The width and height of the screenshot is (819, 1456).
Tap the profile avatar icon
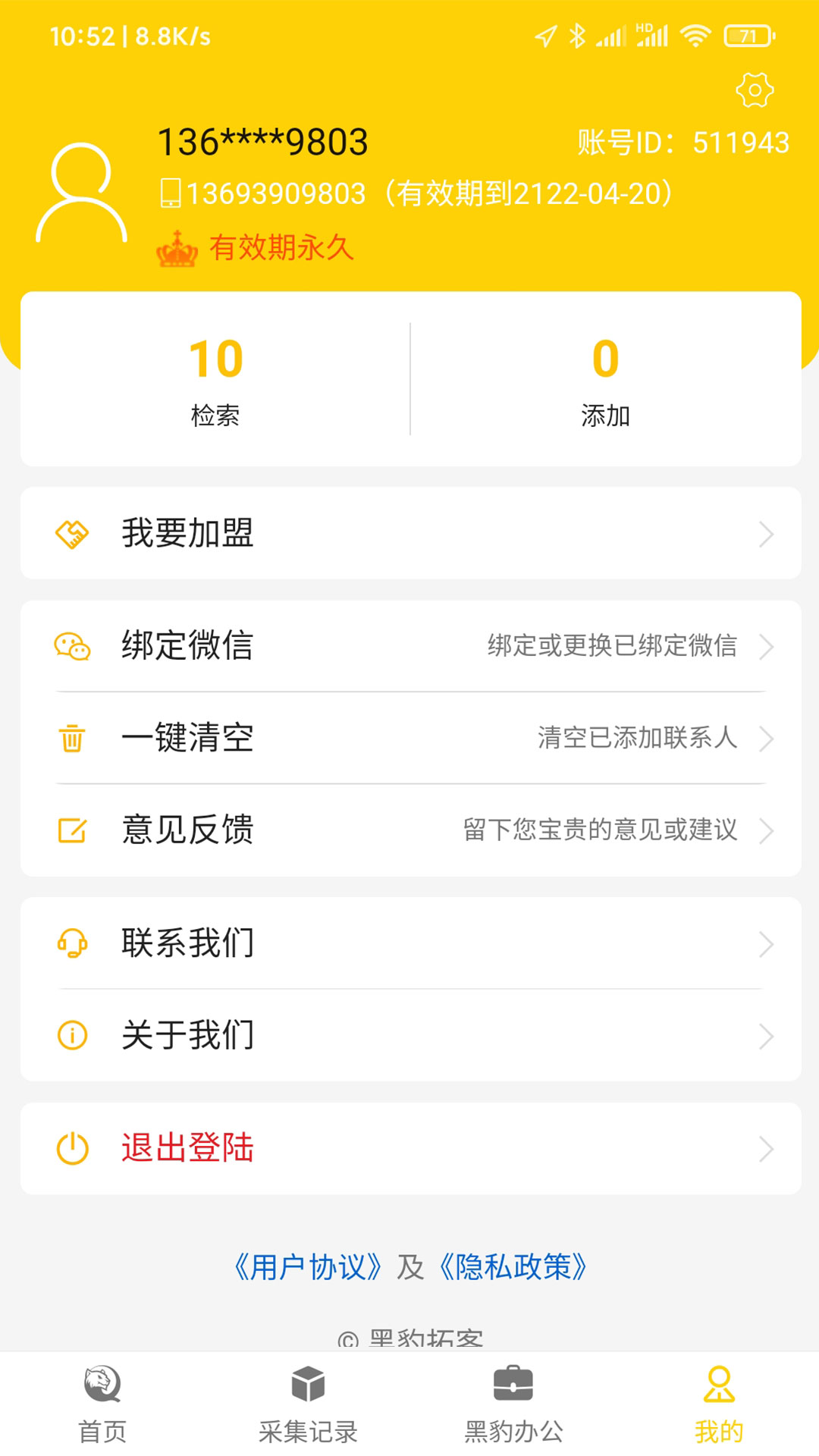81,193
